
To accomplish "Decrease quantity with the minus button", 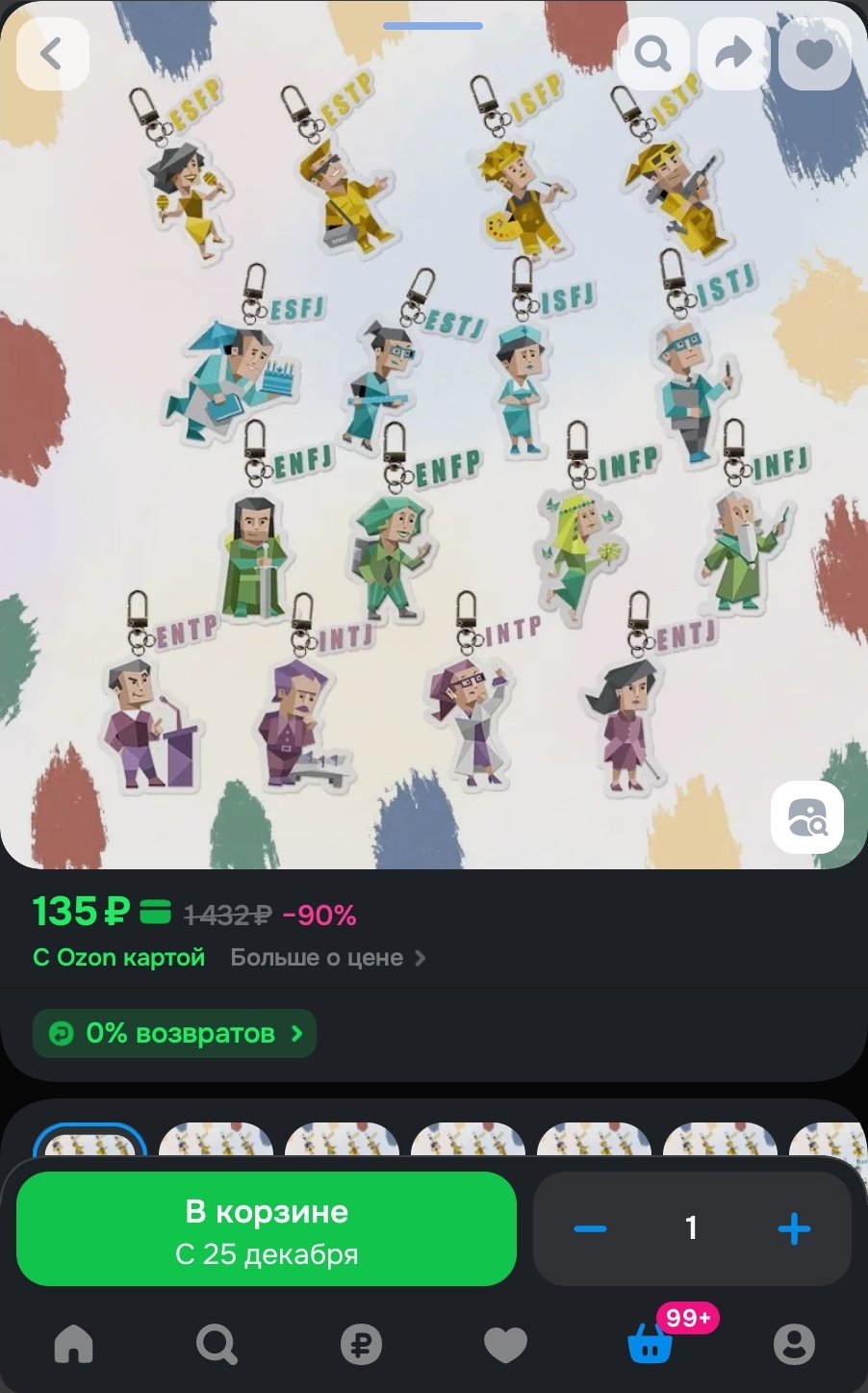I will [x=590, y=1228].
